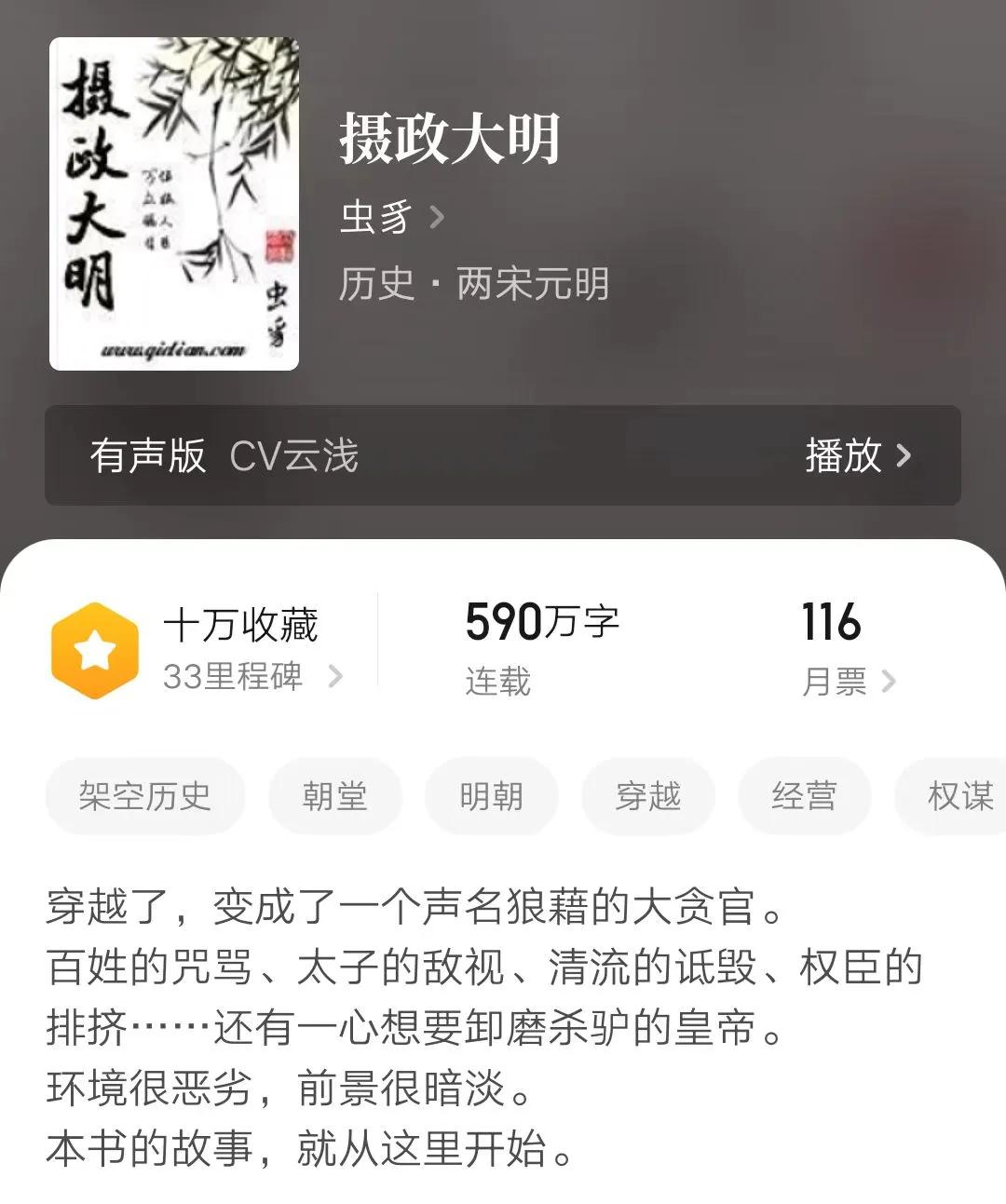Open author 虫豸's page

391,217
